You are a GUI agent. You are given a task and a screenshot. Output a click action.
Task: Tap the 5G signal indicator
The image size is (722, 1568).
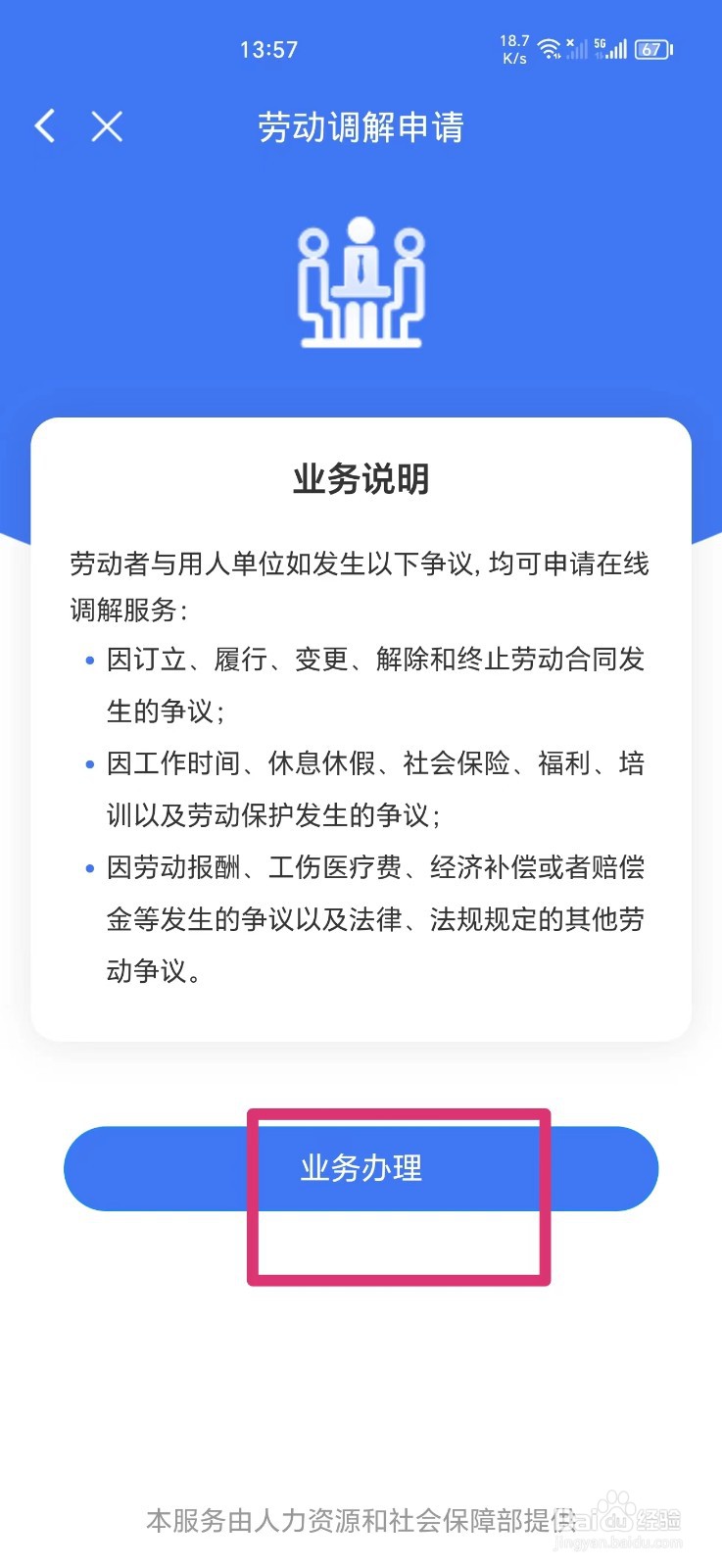(x=599, y=44)
